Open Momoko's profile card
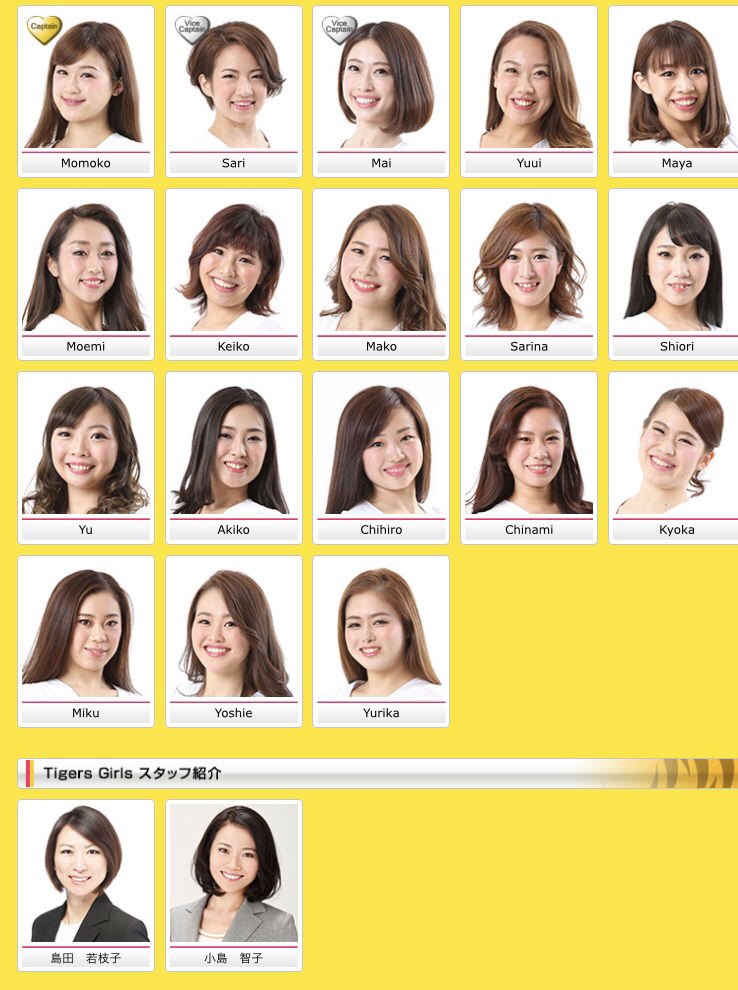Image resolution: width=738 pixels, height=990 pixels. [86, 92]
